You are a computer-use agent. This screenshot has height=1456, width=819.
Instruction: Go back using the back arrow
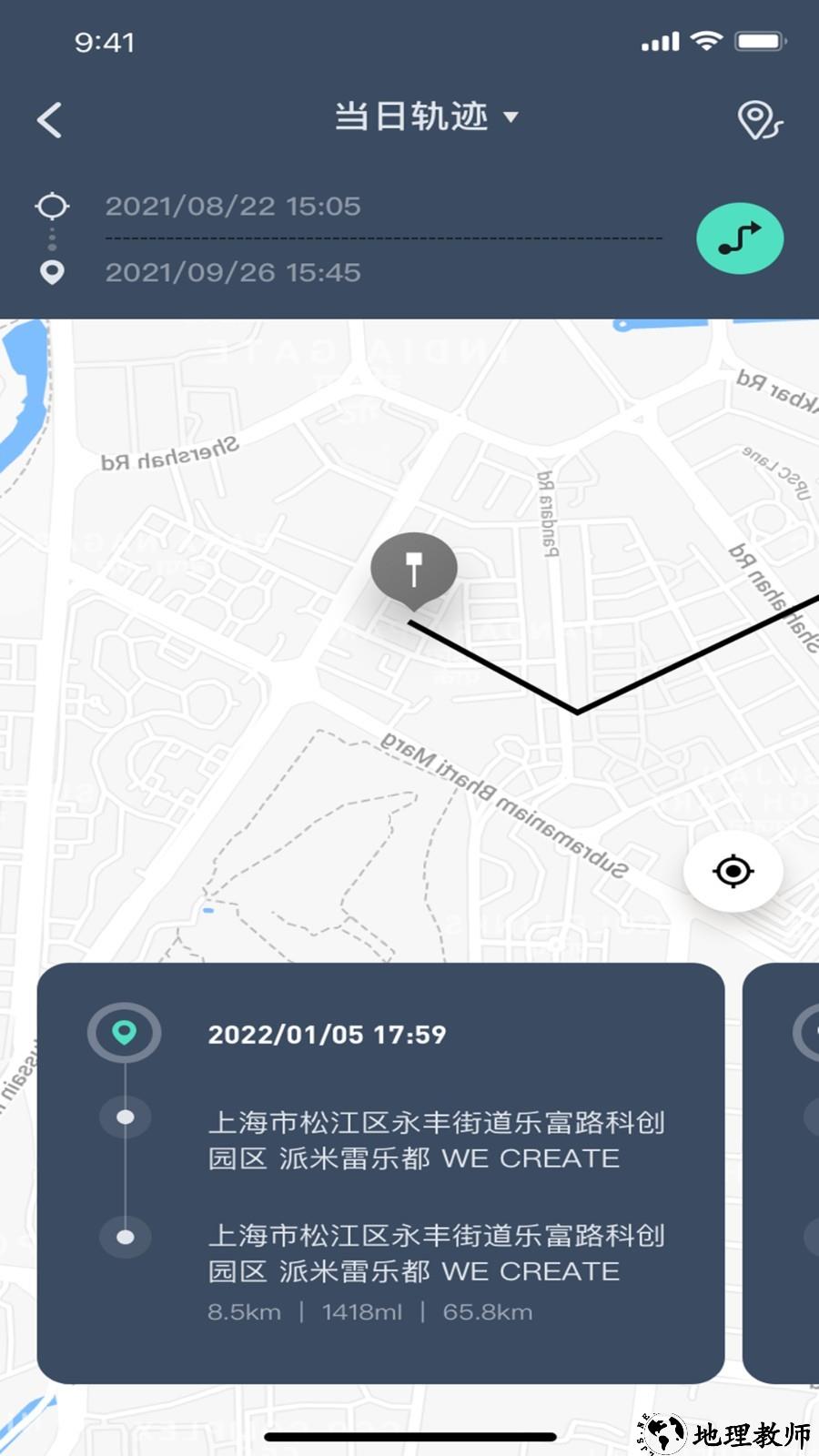[x=50, y=118]
